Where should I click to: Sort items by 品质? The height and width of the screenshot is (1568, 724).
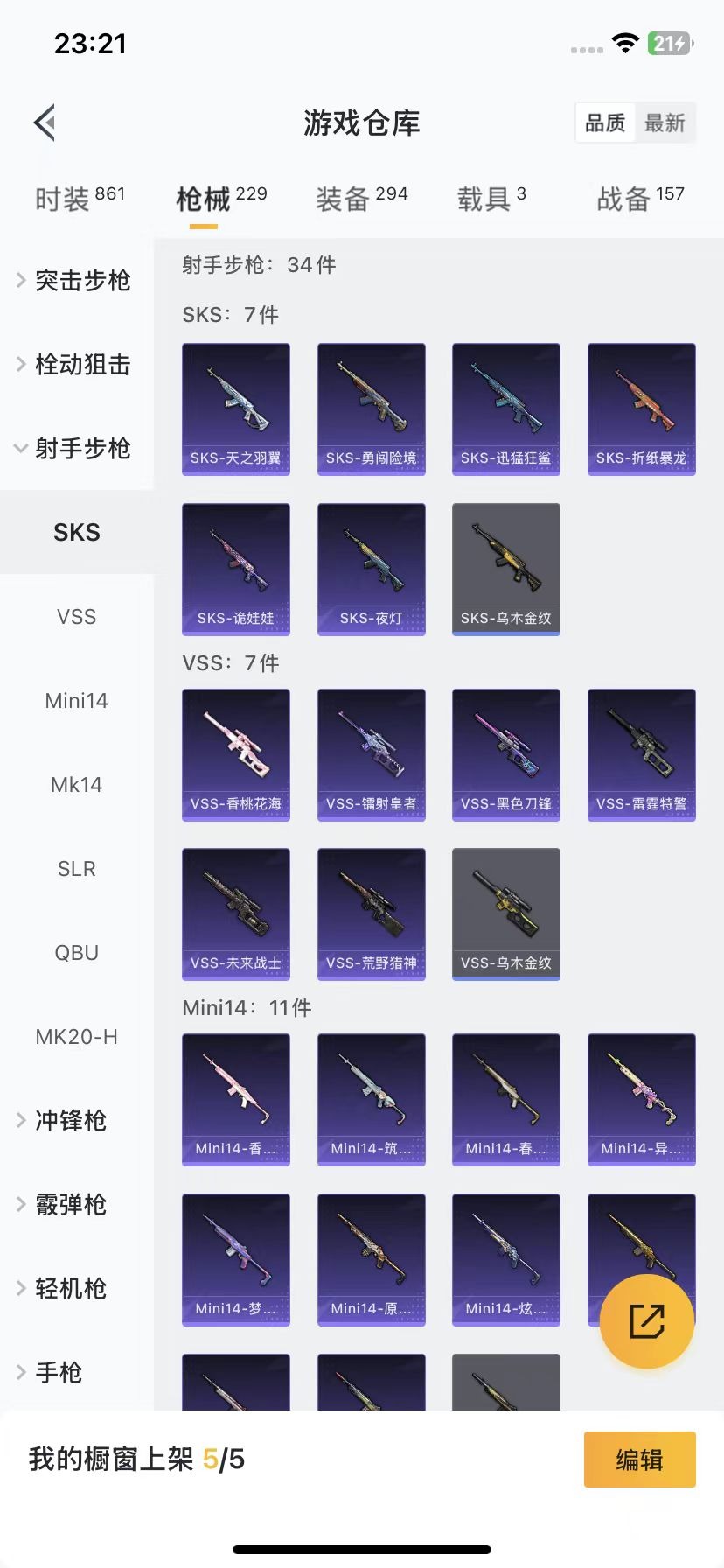pos(605,122)
